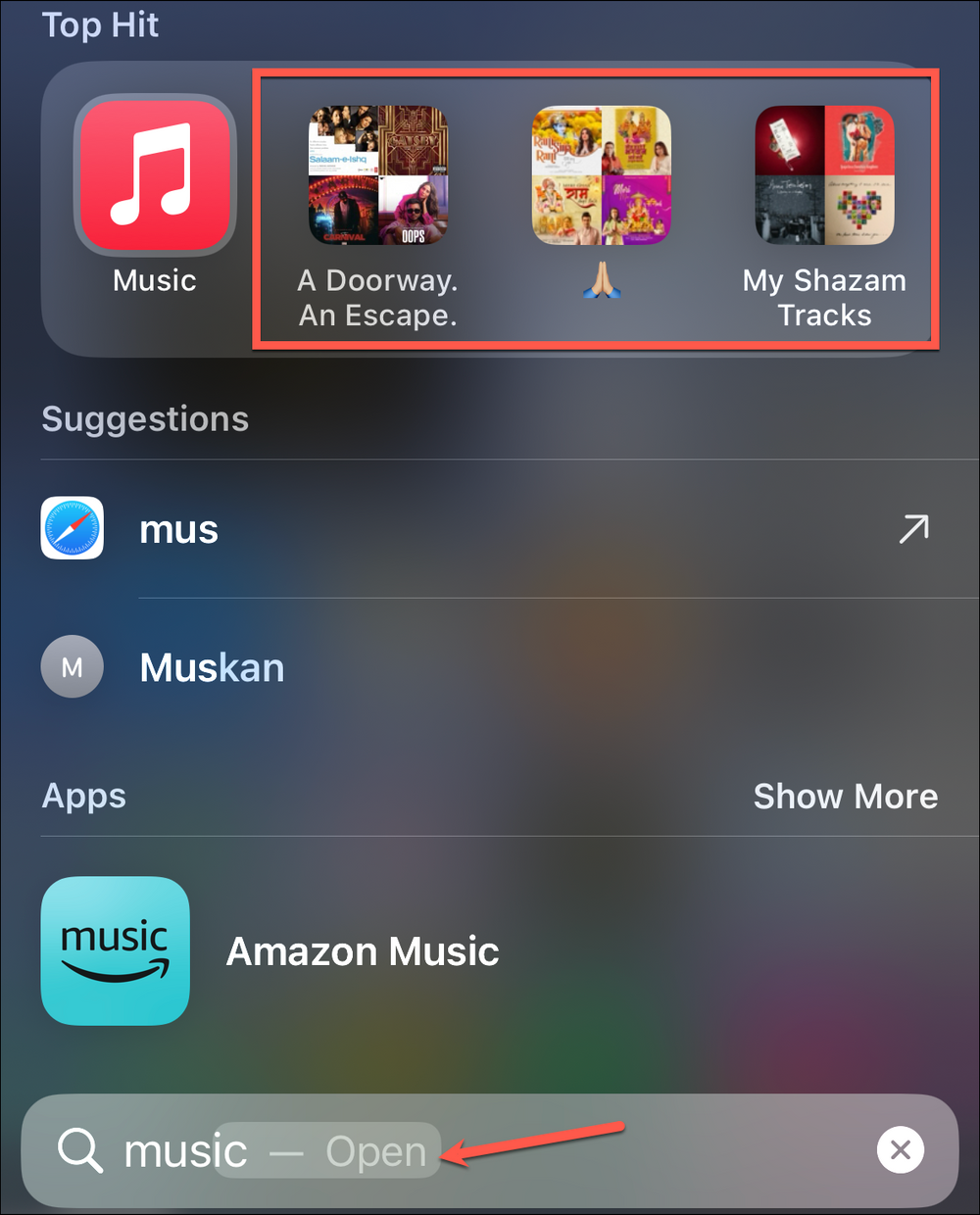
Task: Click the magnifying glass in the search bar
Action: coord(79,1150)
